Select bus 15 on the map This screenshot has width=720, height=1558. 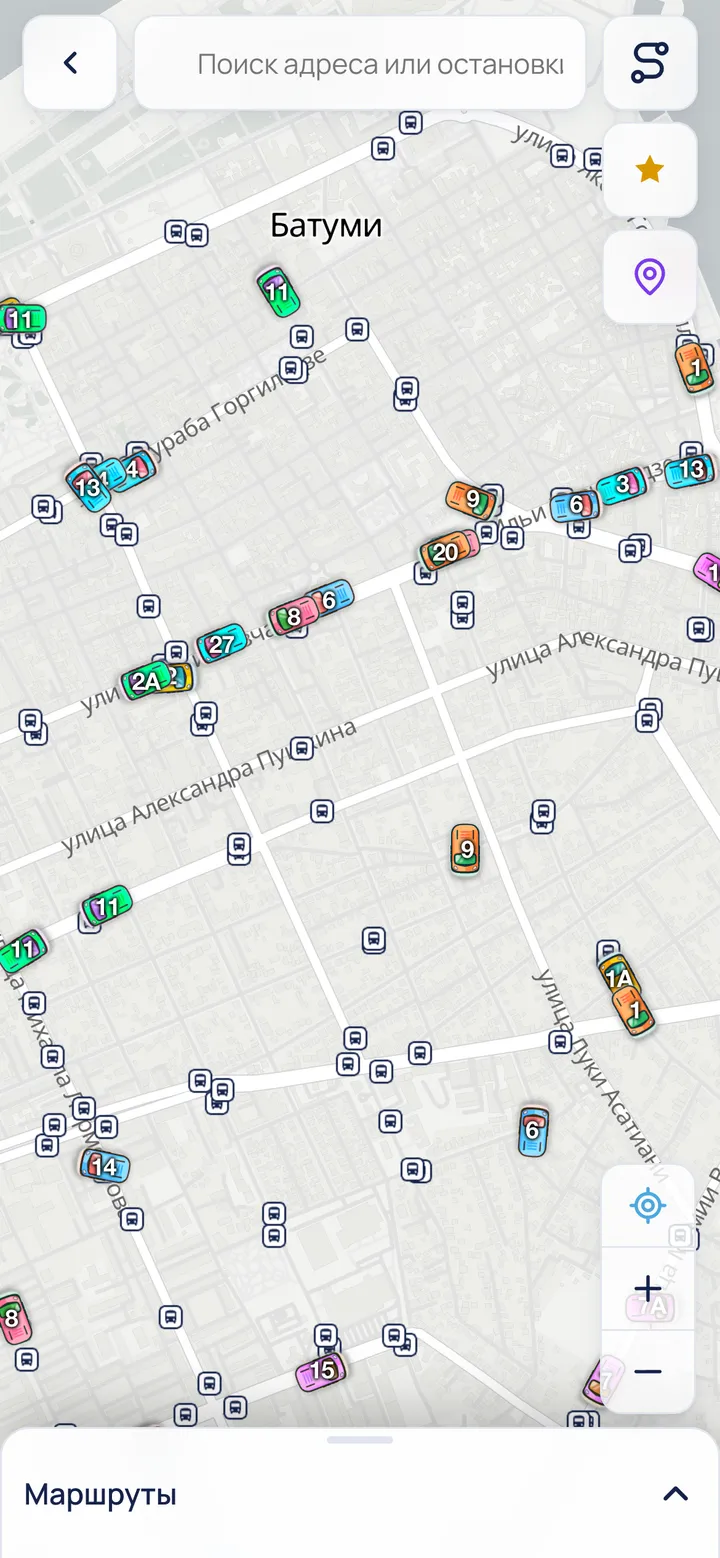coord(321,1371)
